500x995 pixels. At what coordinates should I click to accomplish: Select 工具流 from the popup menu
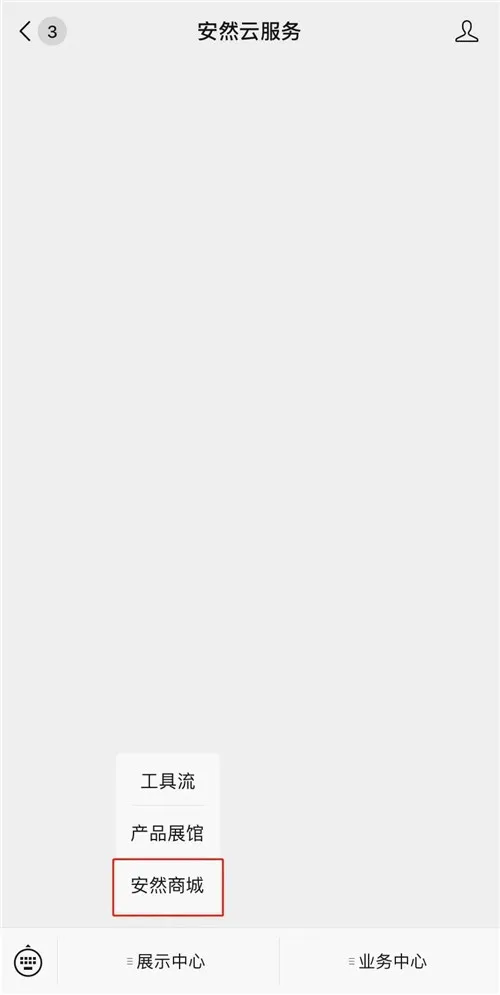click(168, 781)
